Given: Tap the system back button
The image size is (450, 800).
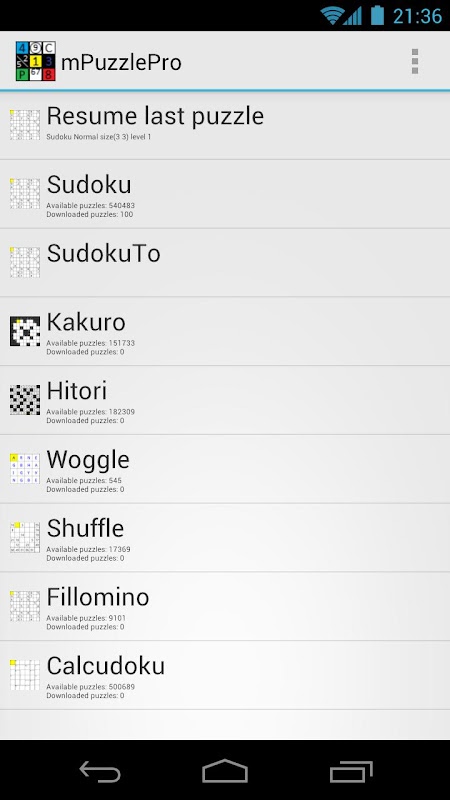Looking at the screenshot, I should 100,771.
